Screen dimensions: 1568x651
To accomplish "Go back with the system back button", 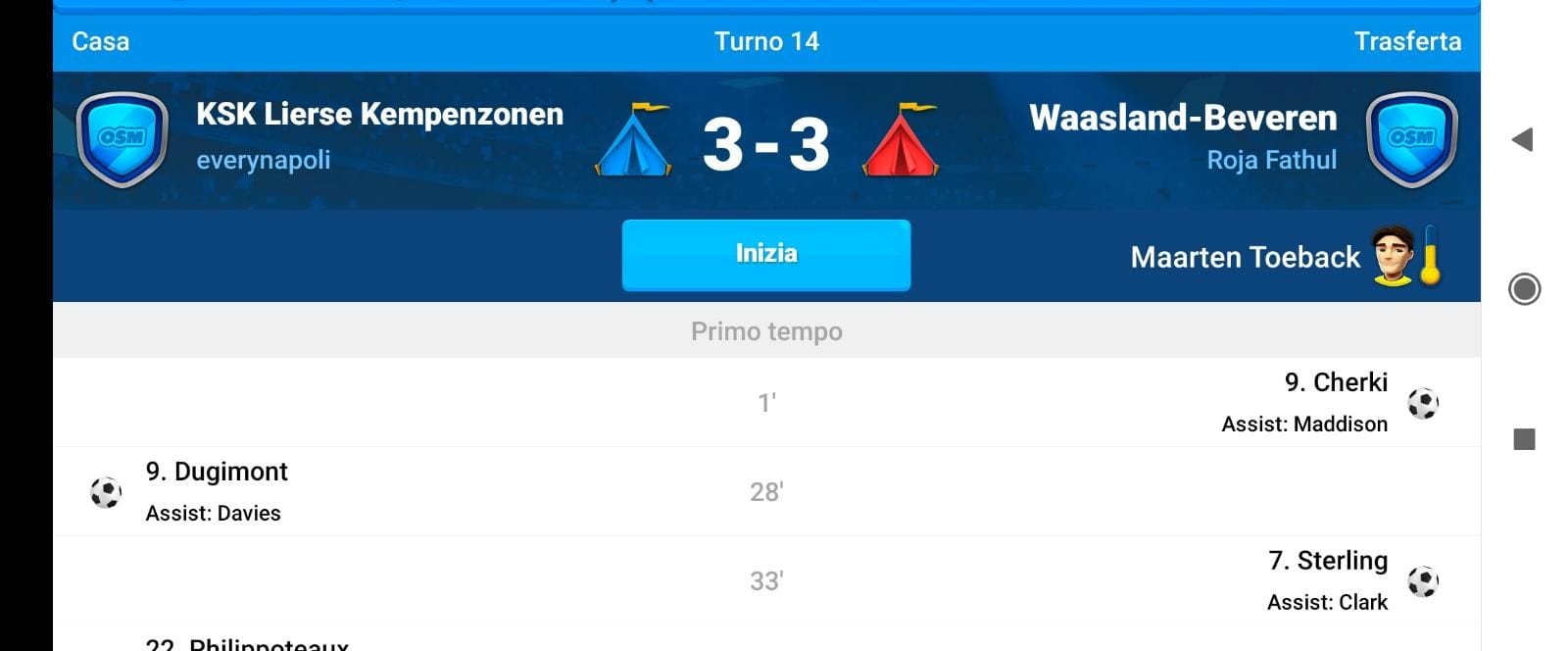I will 1523,139.
